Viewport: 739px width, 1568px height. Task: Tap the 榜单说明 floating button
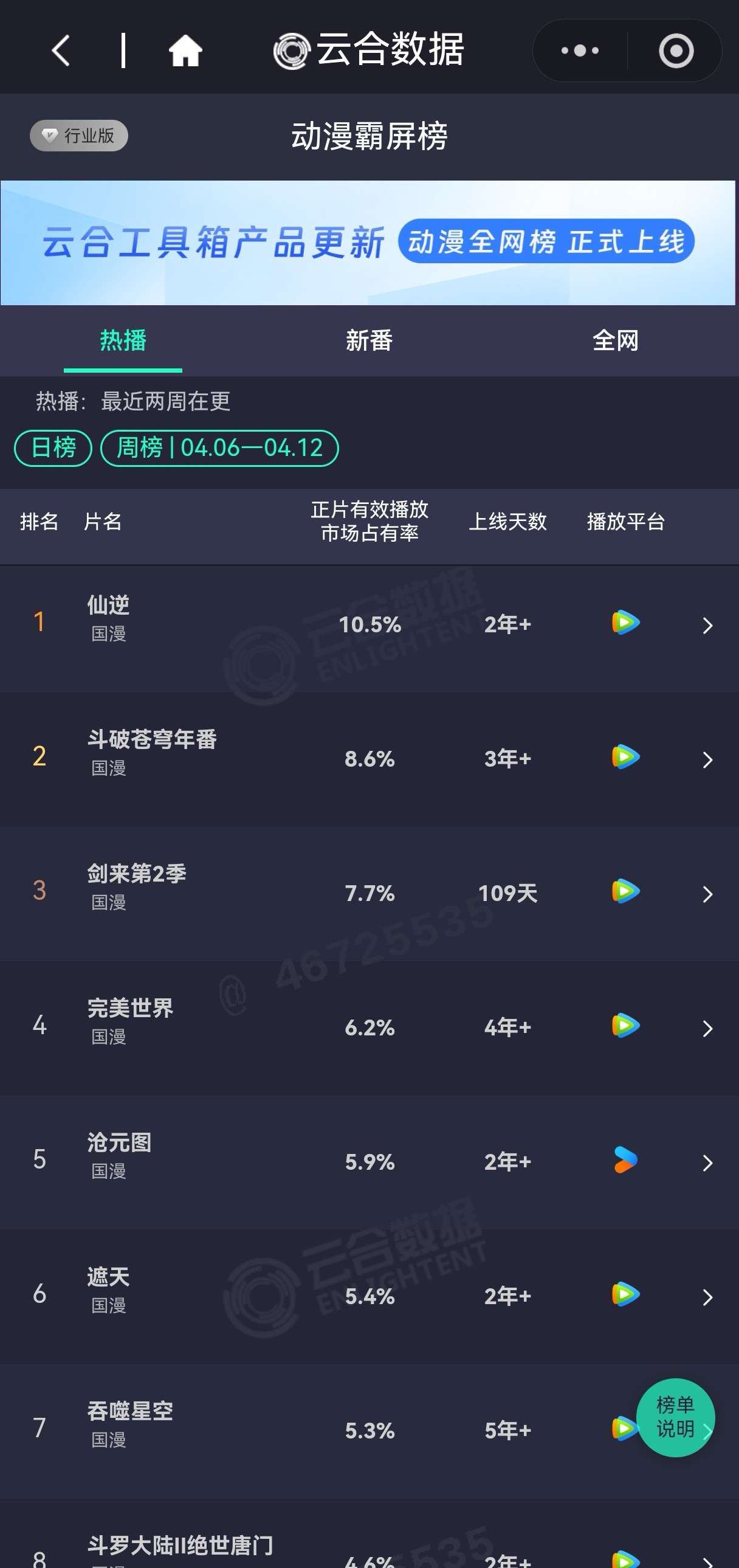tap(675, 1417)
